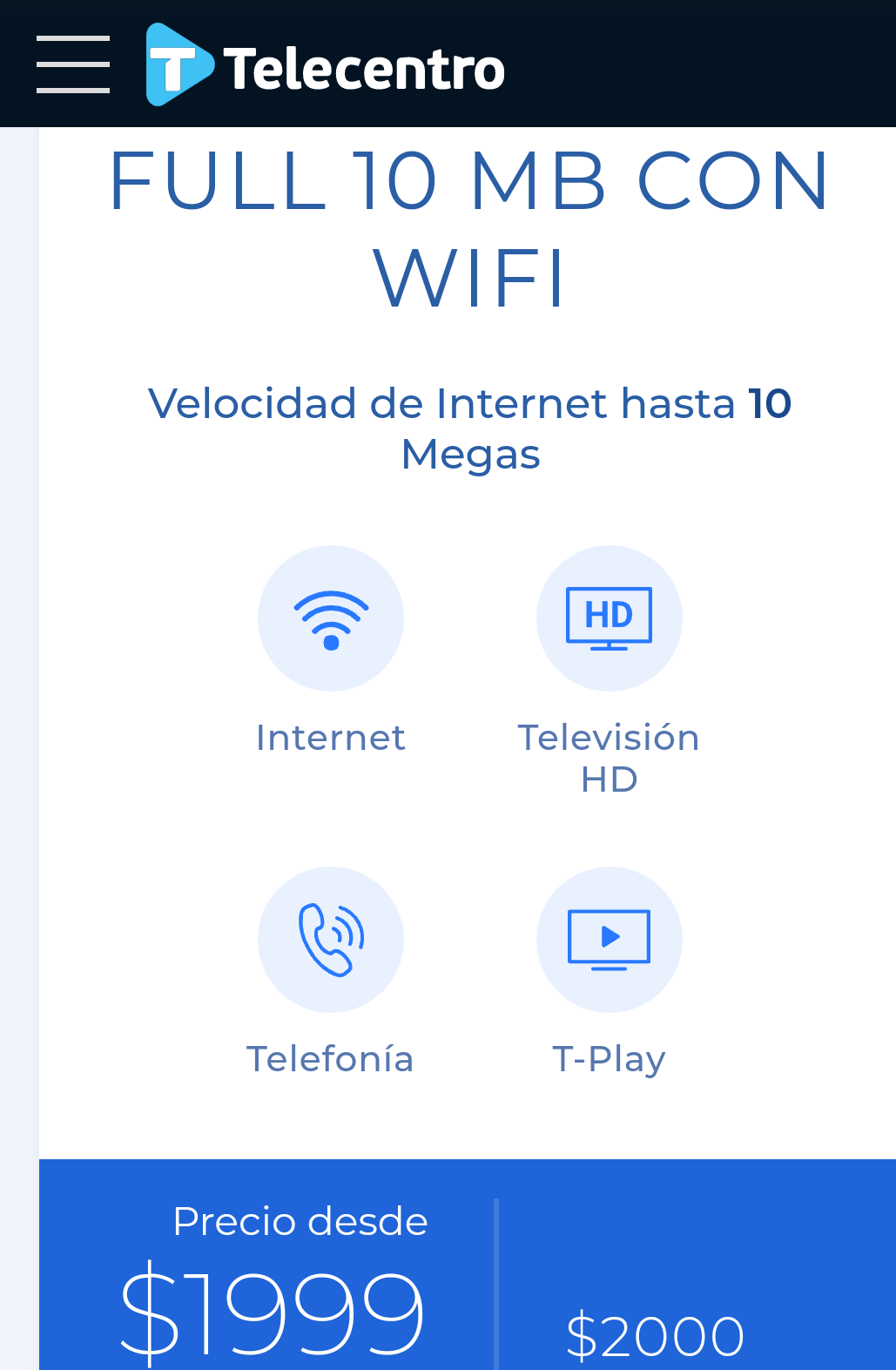
Task: Tap the Telecentro logo to go home
Action: point(326,66)
